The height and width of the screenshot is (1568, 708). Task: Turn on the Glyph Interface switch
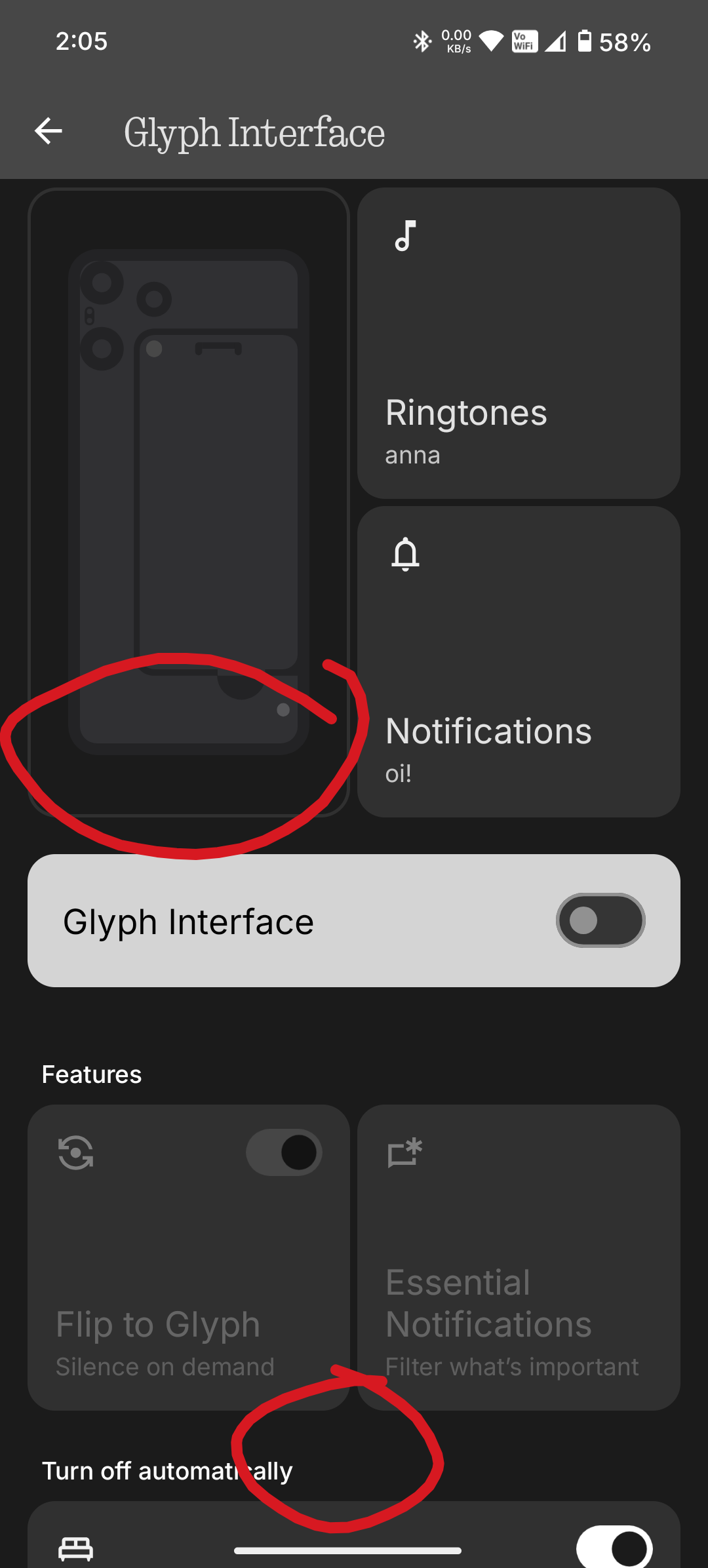pyautogui.click(x=600, y=920)
